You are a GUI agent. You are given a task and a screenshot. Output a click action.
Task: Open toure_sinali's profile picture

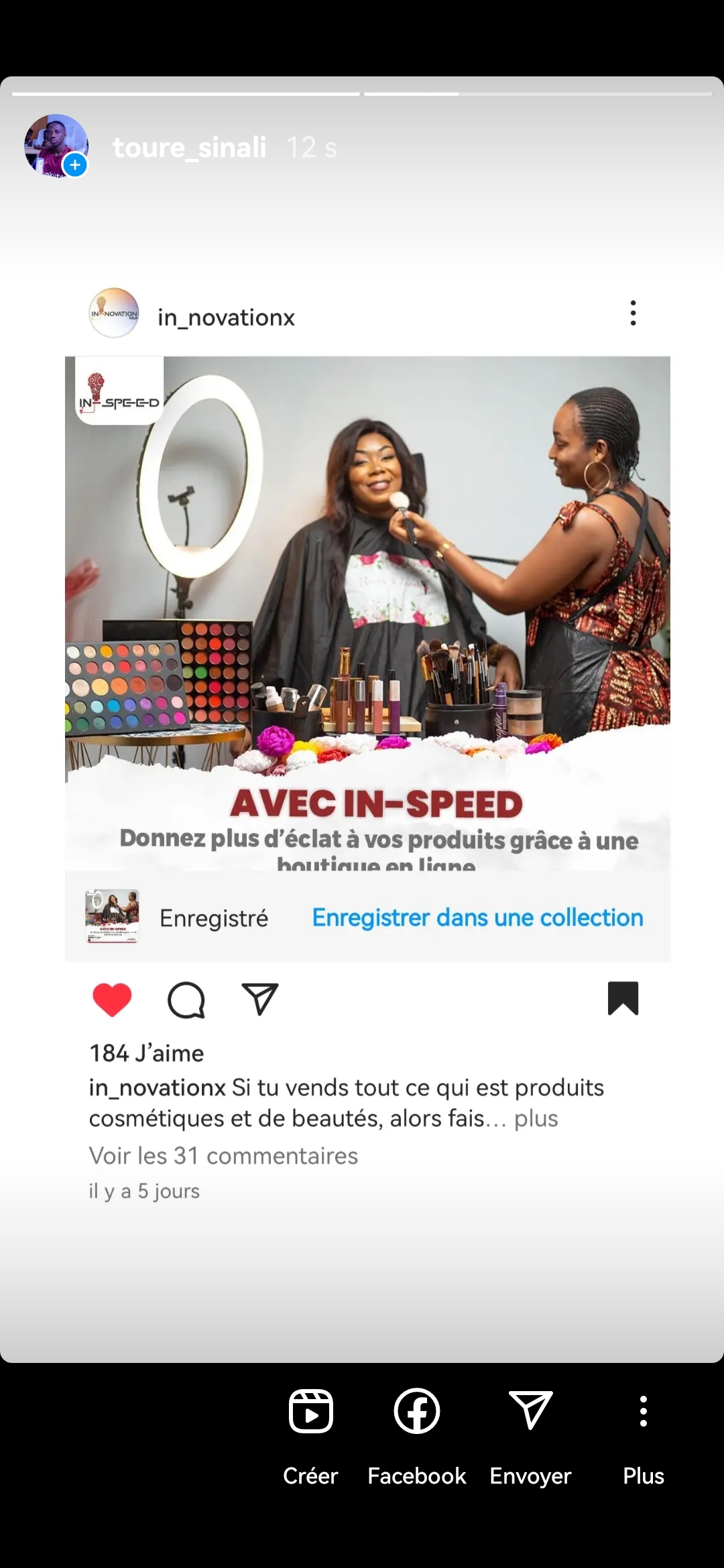pos(56,145)
